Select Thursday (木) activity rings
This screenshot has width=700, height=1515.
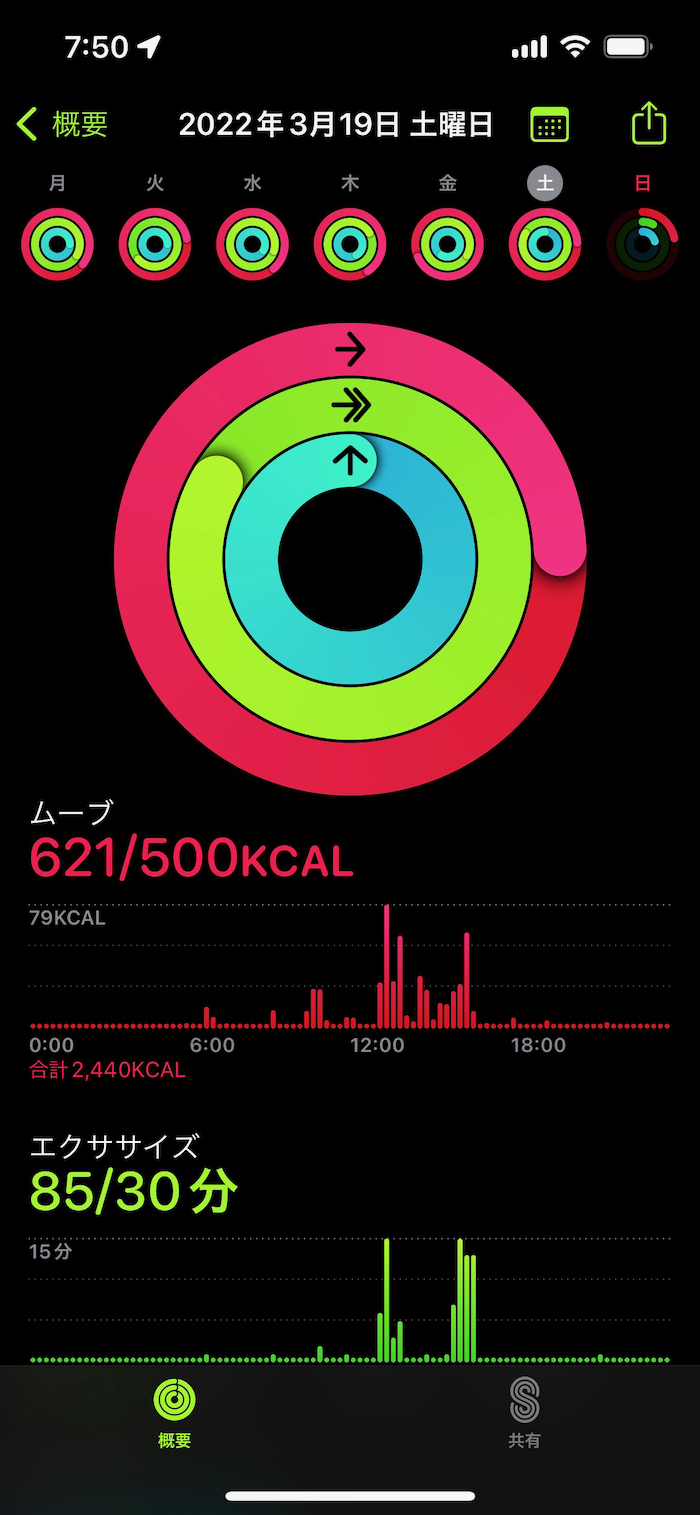(x=350, y=243)
